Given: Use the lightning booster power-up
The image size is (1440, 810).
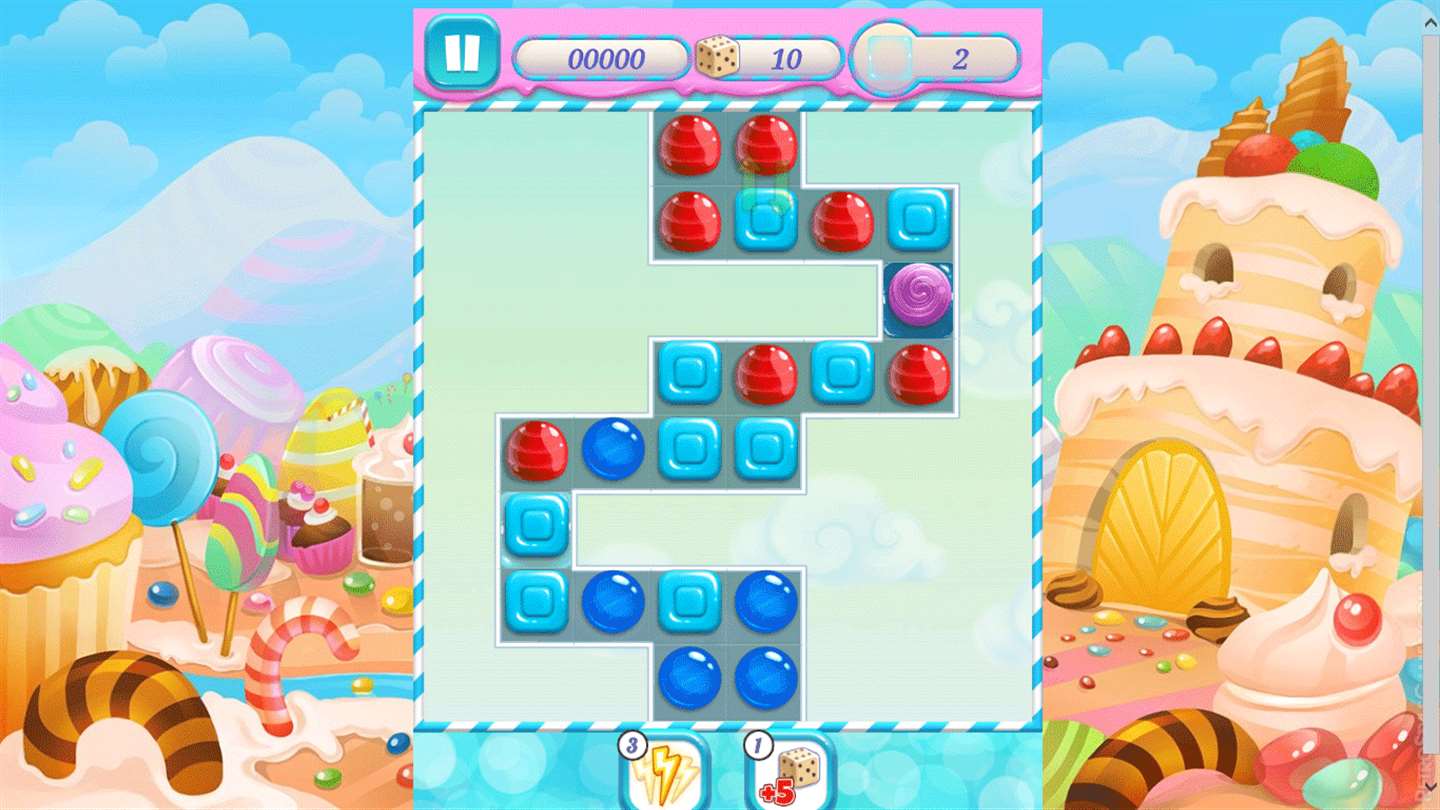Looking at the screenshot, I should point(665,774).
